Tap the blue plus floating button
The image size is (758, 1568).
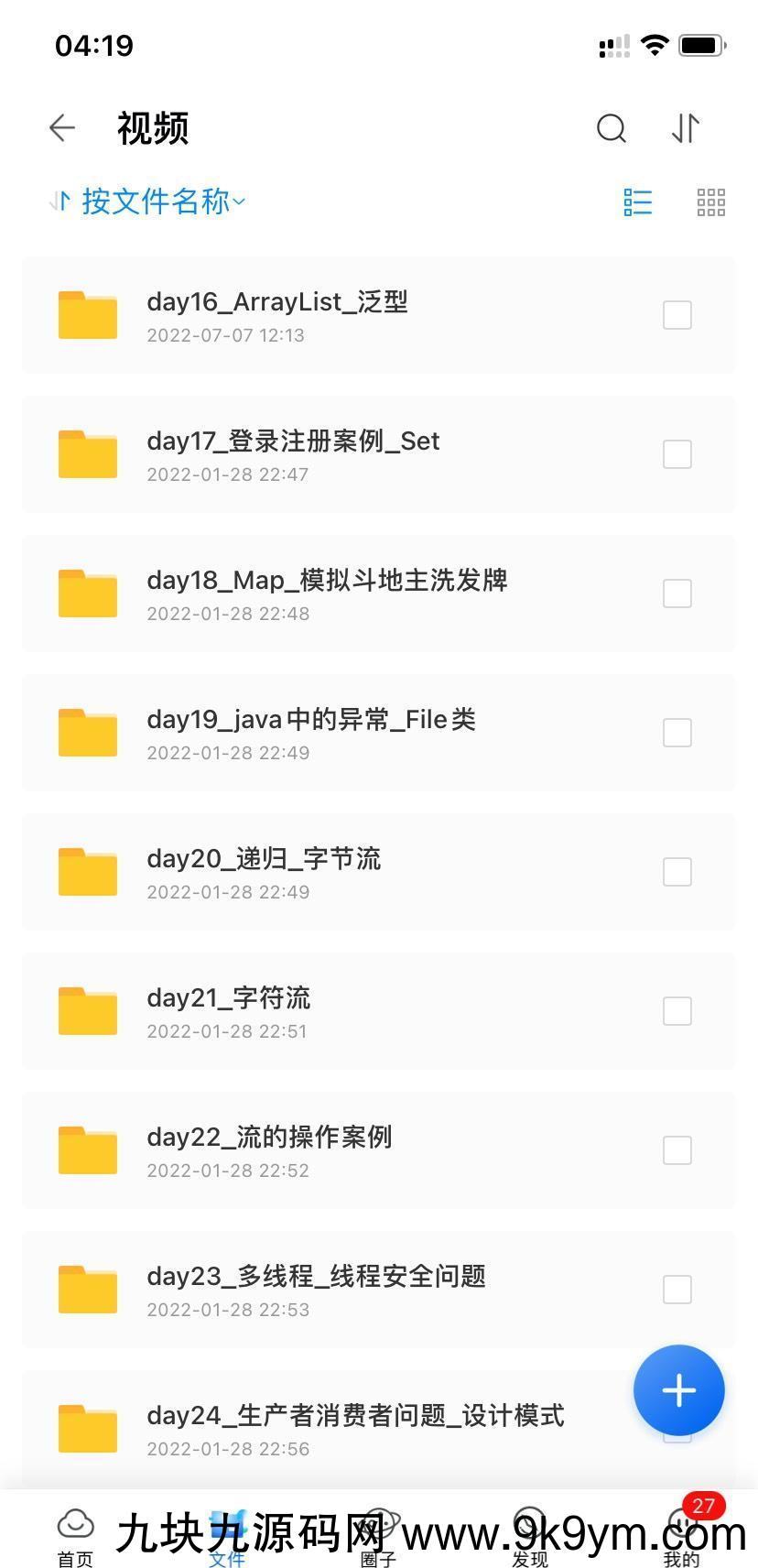pyautogui.click(x=679, y=1390)
